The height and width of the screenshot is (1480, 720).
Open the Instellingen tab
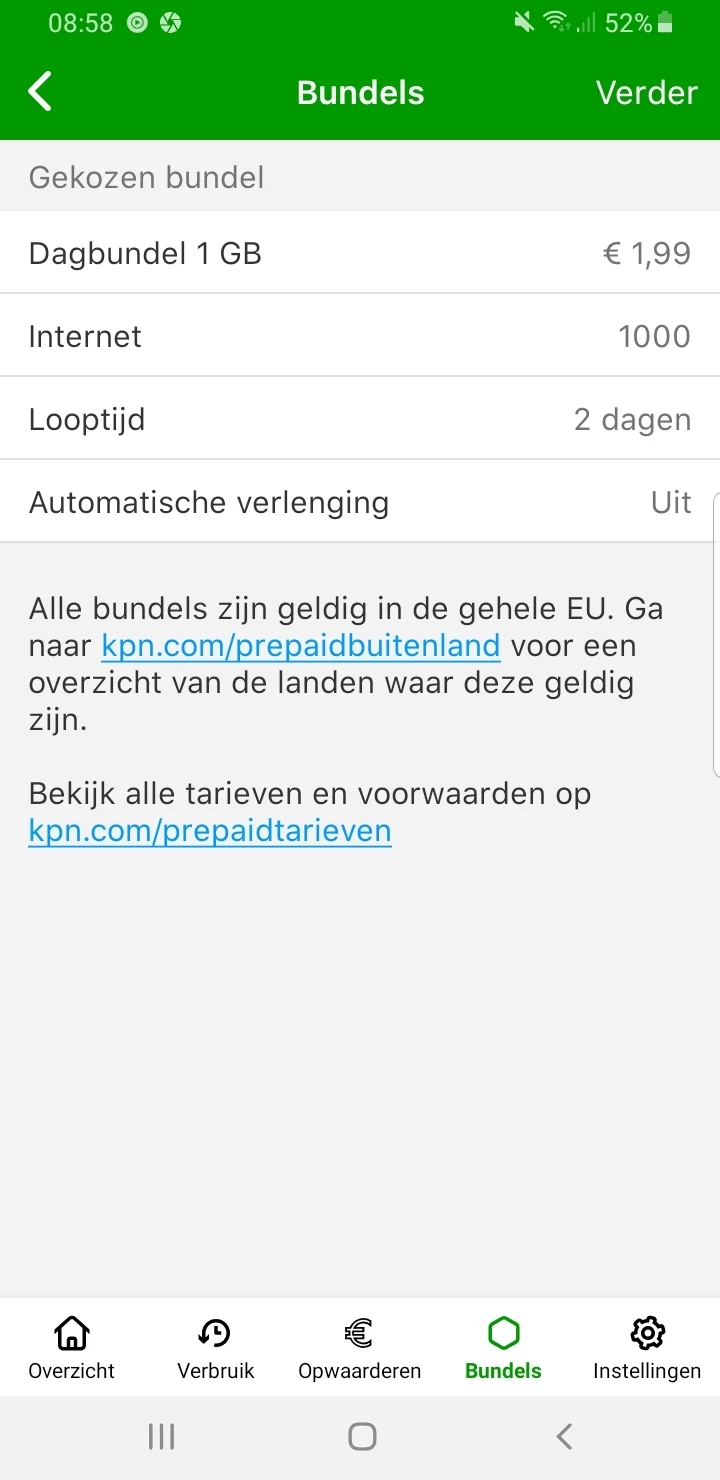coord(647,1347)
